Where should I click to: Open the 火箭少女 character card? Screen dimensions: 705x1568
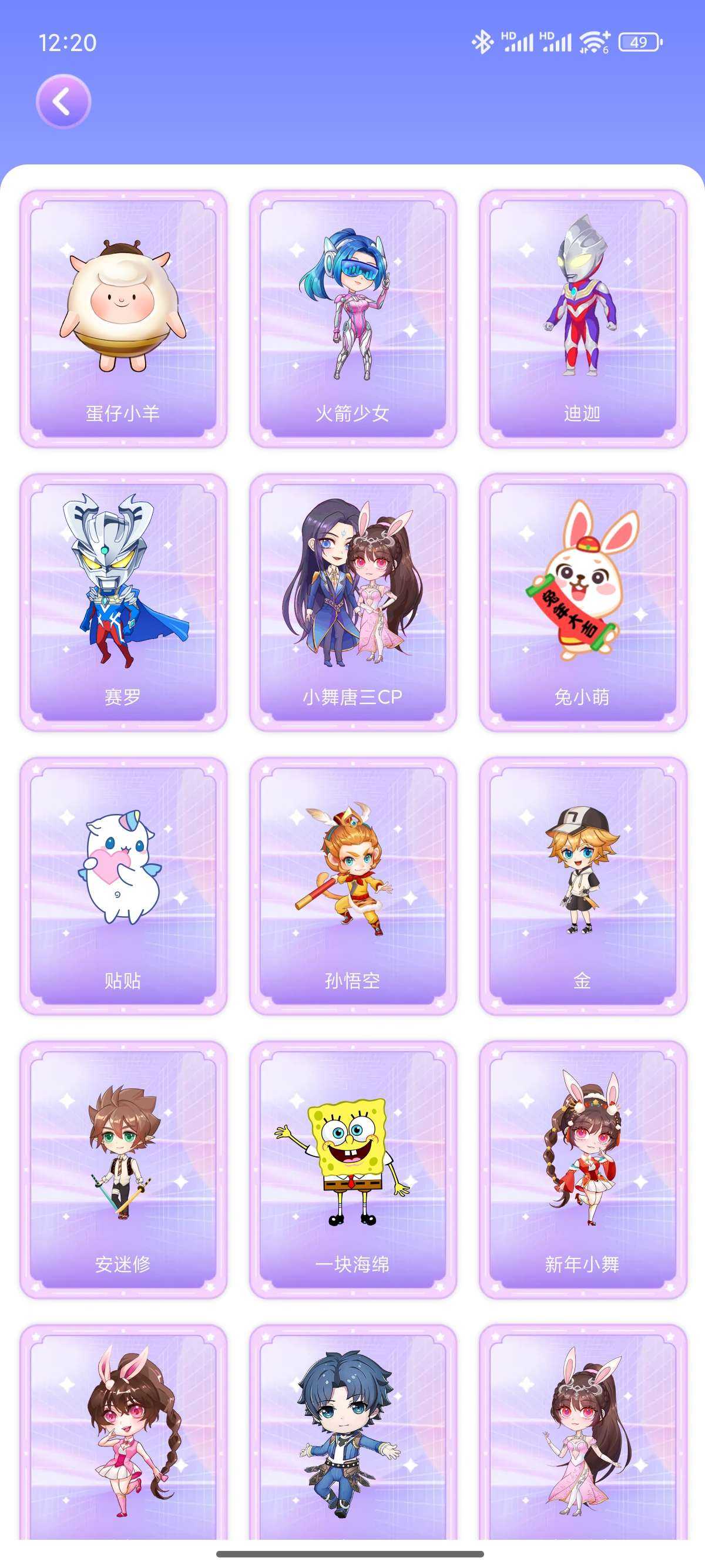click(352, 318)
